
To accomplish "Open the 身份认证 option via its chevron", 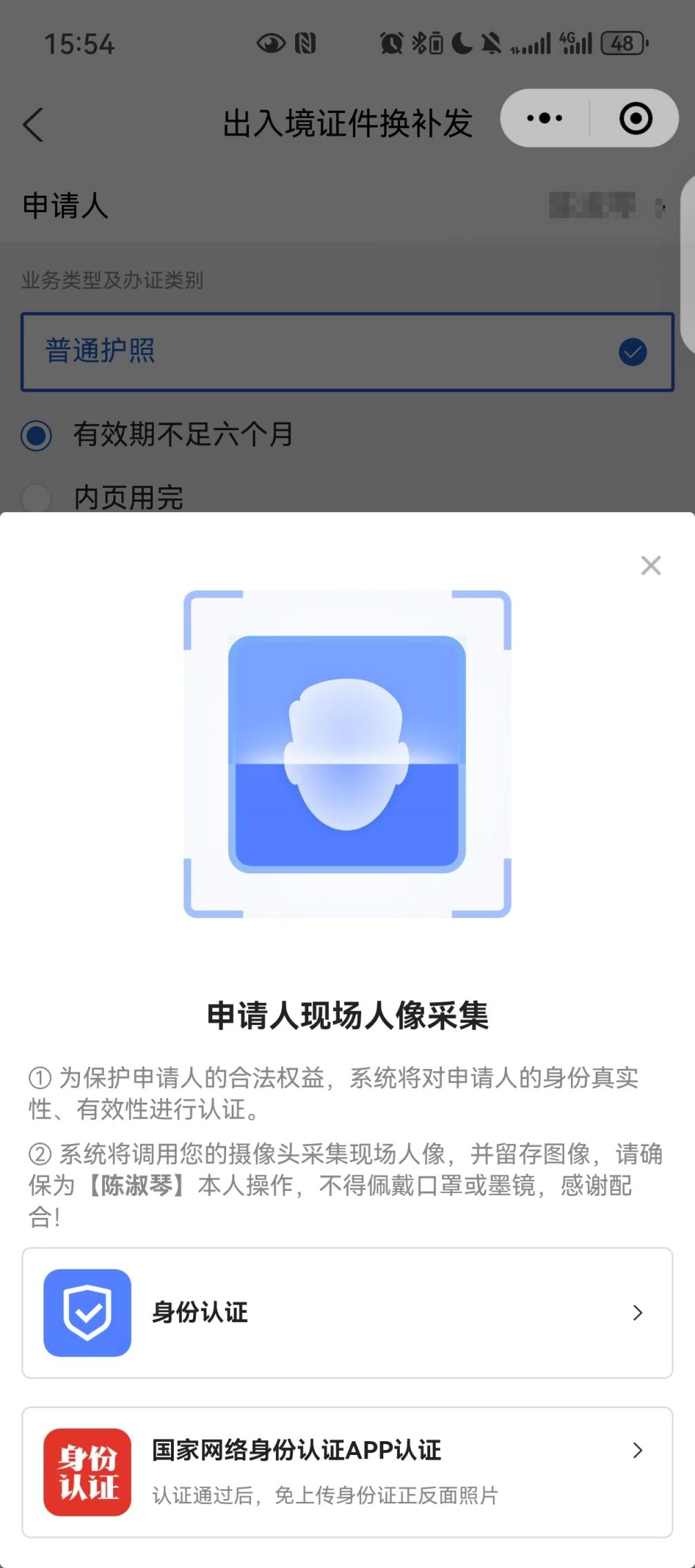I will click(x=638, y=1312).
